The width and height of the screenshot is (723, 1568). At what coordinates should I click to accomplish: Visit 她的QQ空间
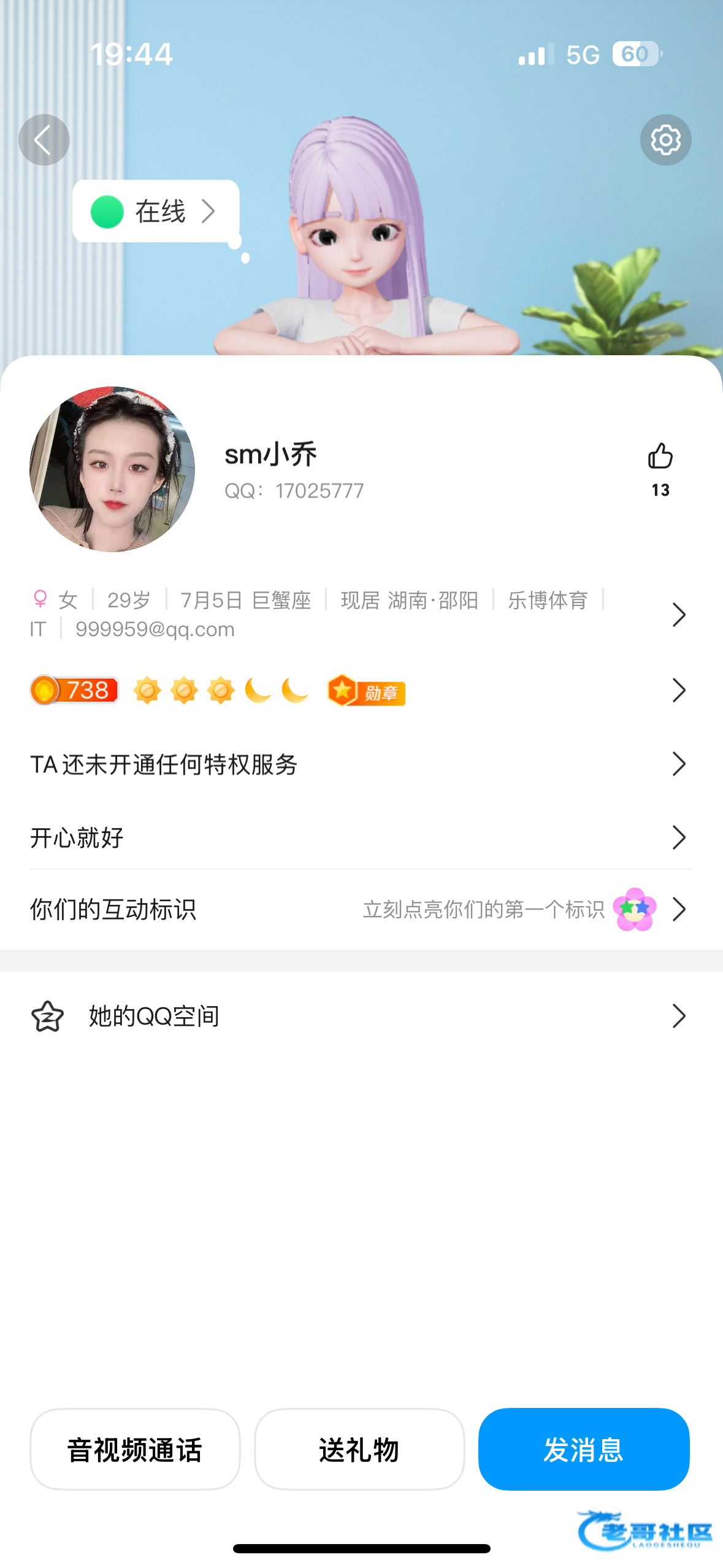click(361, 1017)
